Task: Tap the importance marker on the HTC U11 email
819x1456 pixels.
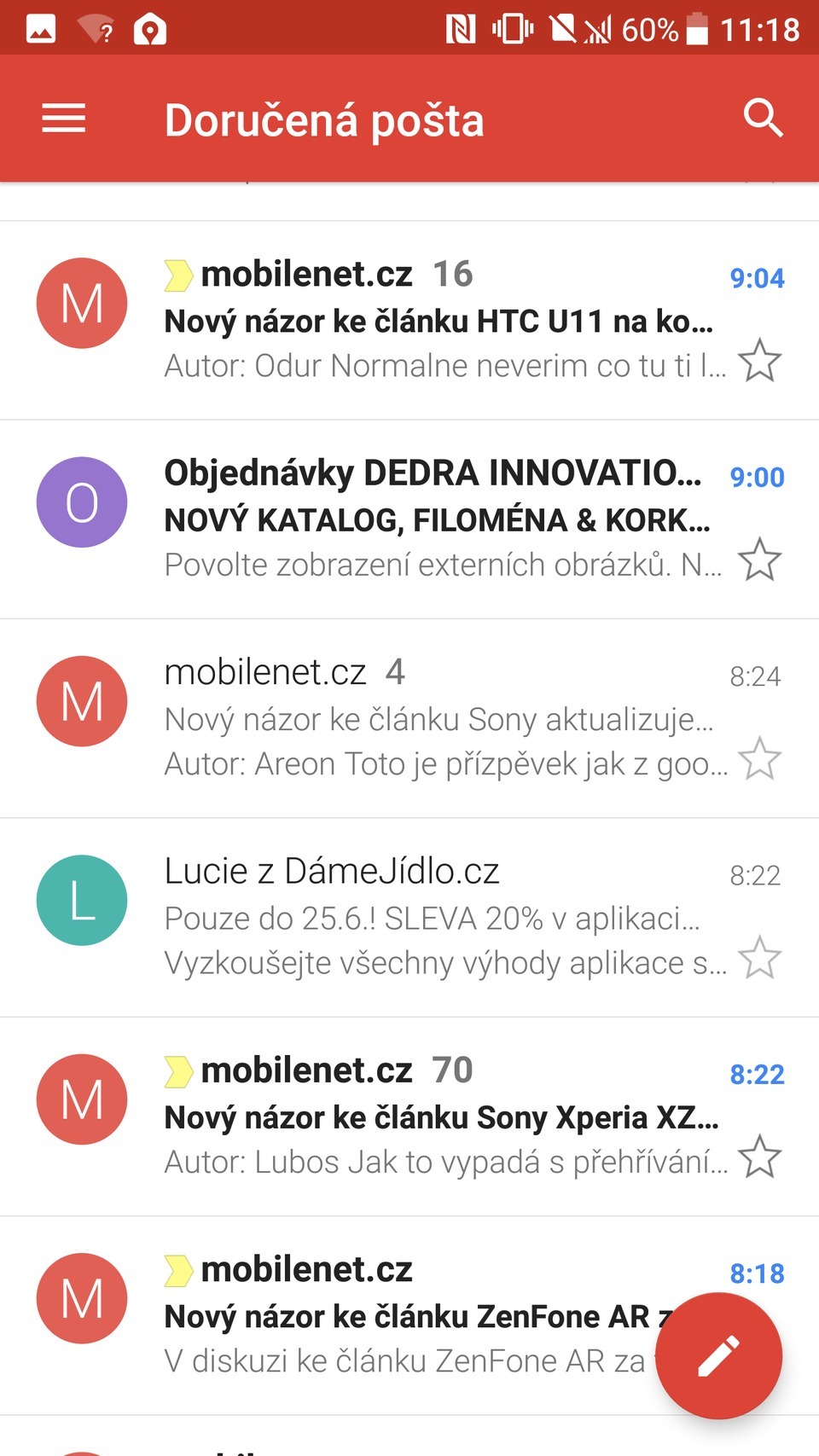Action: [x=178, y=273]
